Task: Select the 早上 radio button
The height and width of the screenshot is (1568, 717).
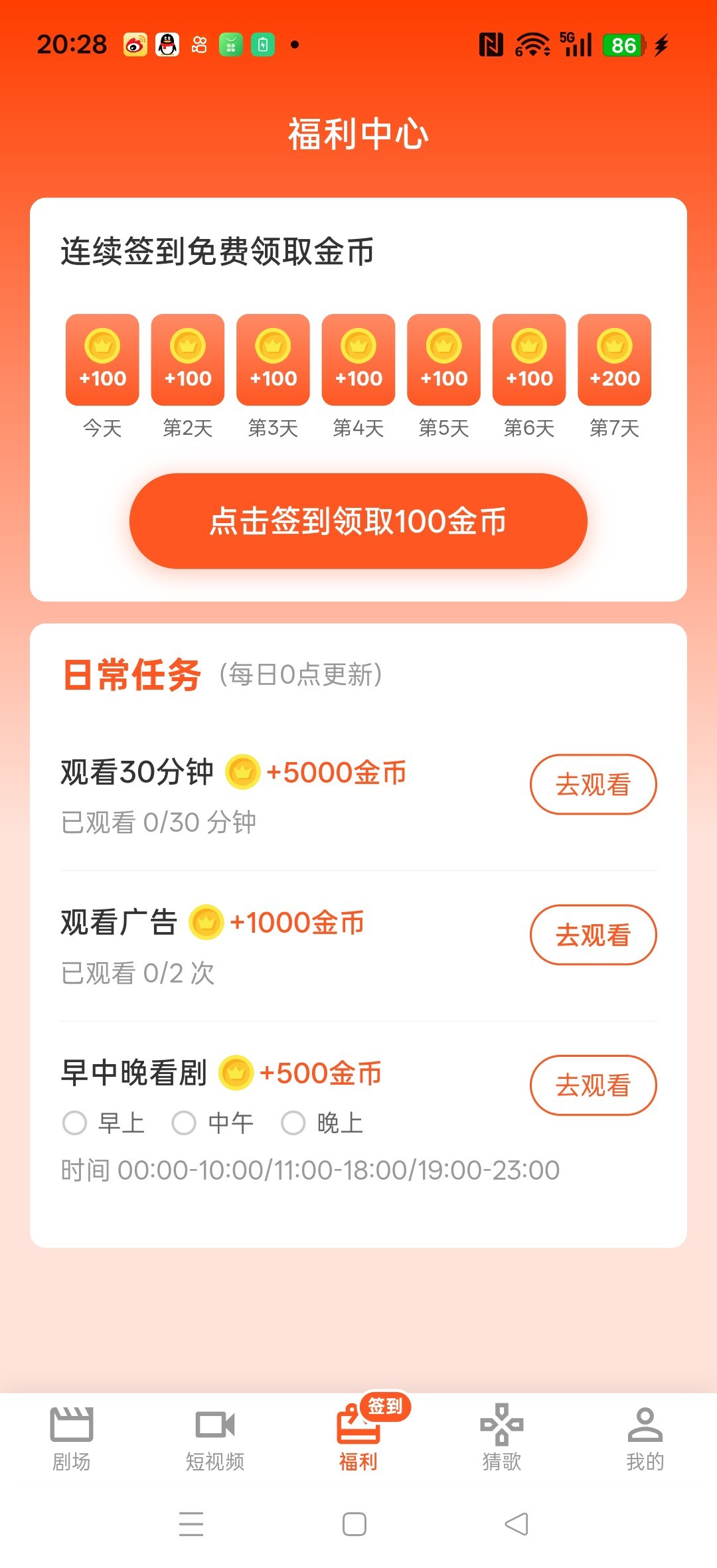Action: click(75, 1123)
